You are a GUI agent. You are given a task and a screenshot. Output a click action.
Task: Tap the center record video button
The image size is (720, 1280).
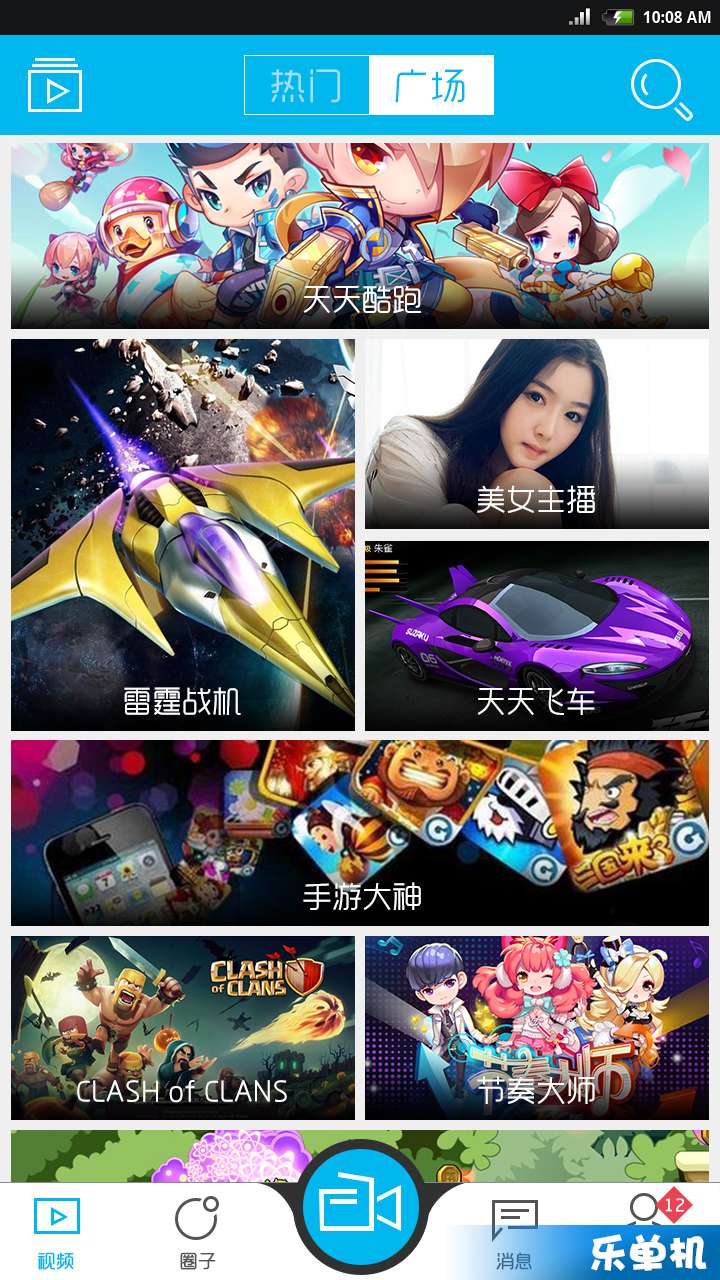[360, 1208]
